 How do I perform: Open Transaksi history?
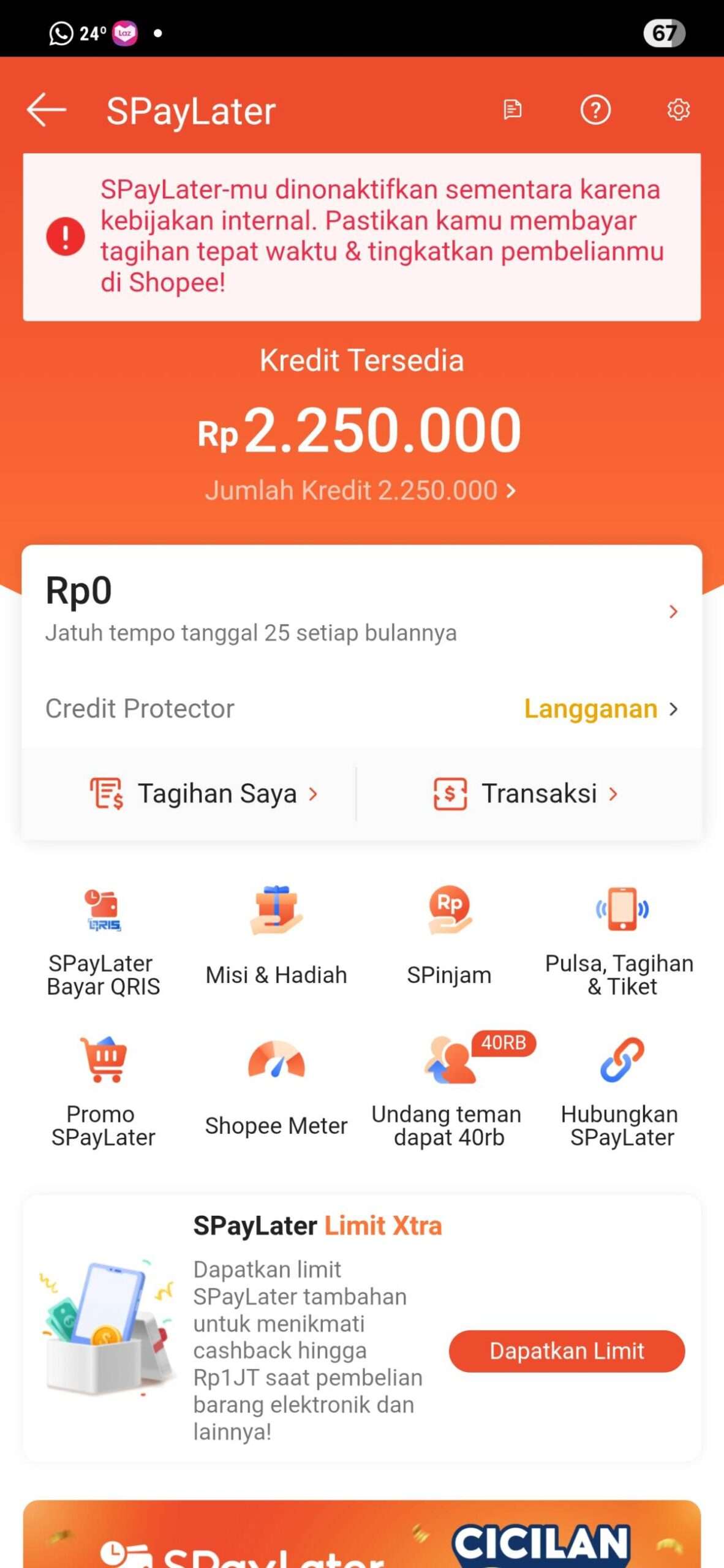526,794
